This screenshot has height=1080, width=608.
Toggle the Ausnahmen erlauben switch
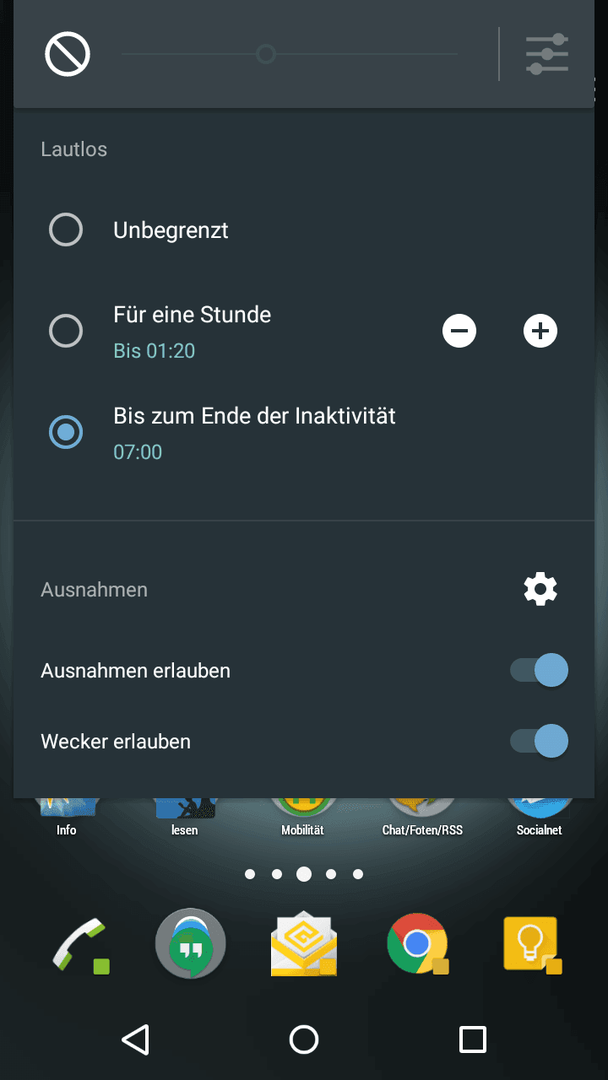coord(540,670)
